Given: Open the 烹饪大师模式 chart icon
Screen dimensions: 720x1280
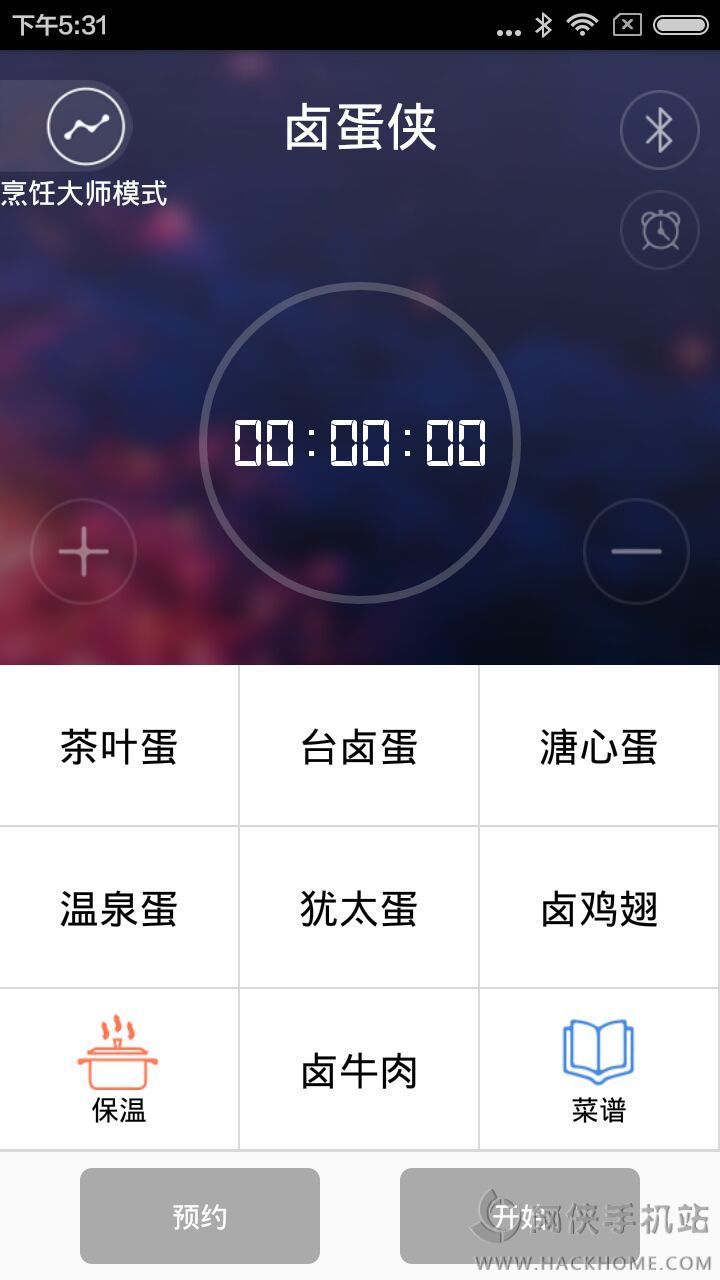Looking at the screenshot, I should pos(85,126).
